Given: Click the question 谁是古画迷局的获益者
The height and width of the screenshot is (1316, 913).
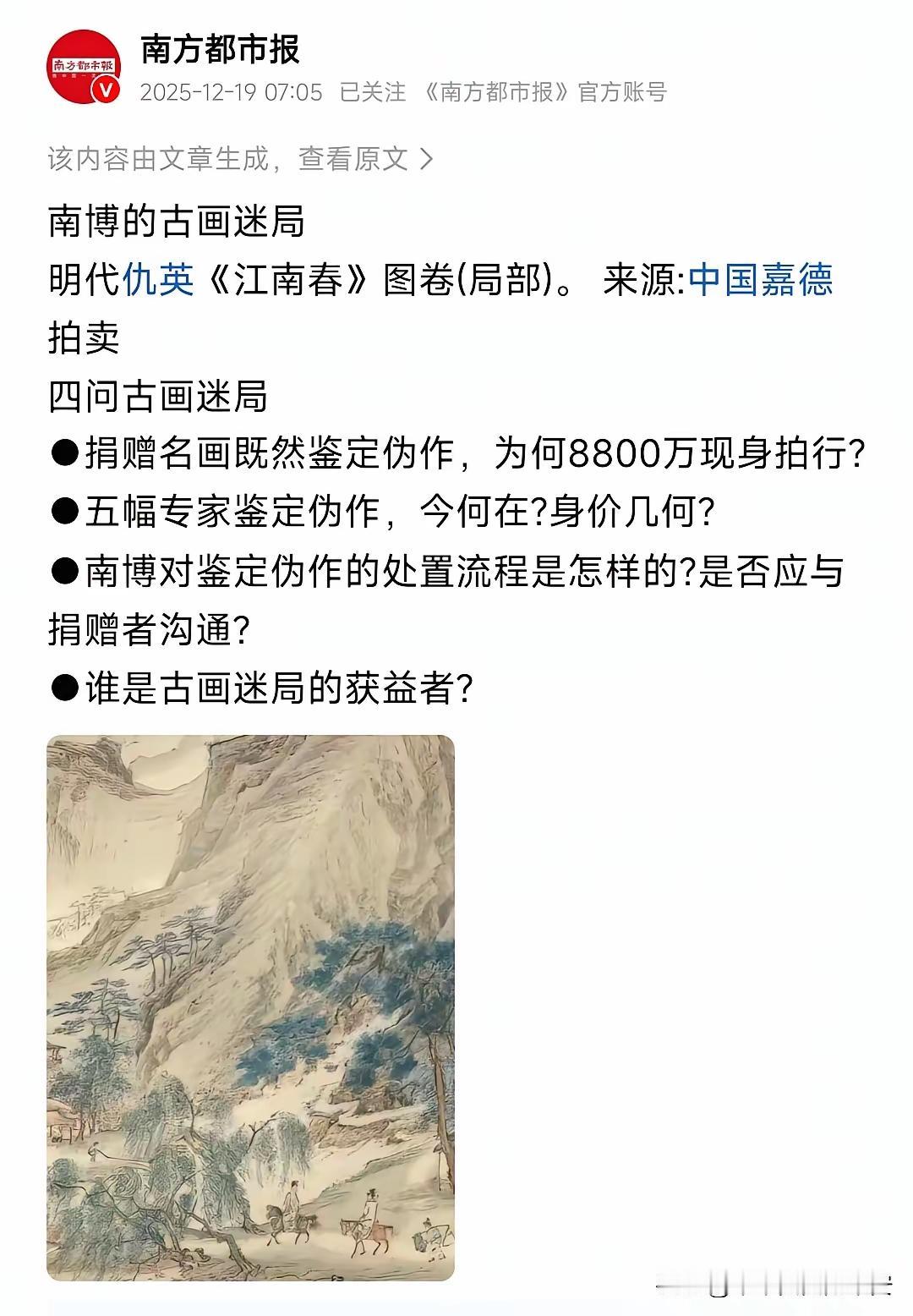Looking at the screenshot, I should 254,685.
